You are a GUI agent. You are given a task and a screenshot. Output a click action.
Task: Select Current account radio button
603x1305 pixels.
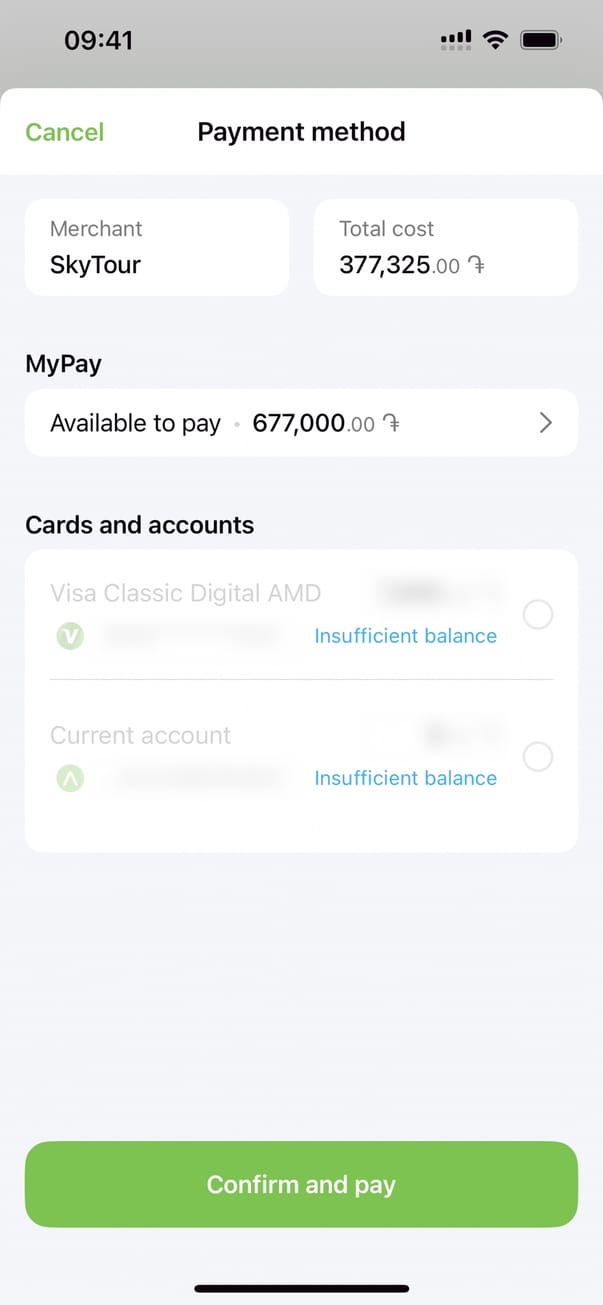(x=538, y=757)
